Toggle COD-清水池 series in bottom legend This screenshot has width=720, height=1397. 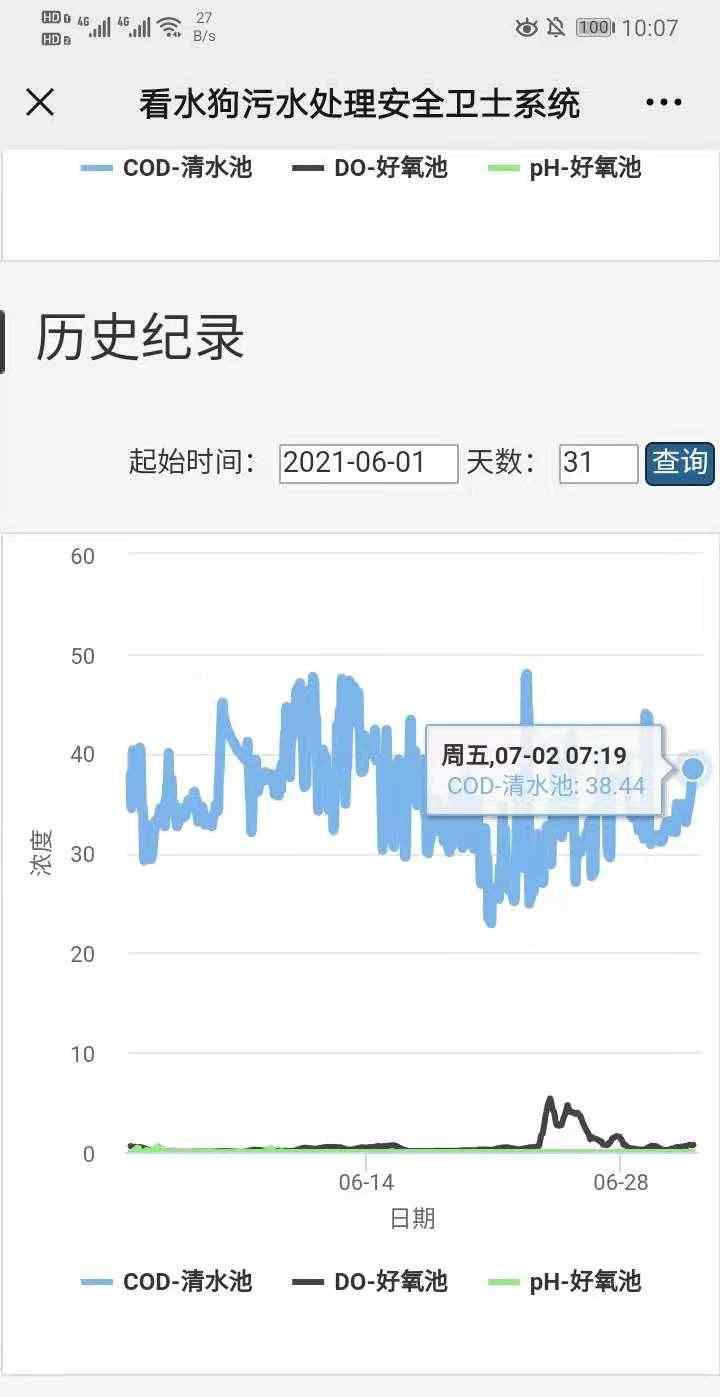(167, 1282)
